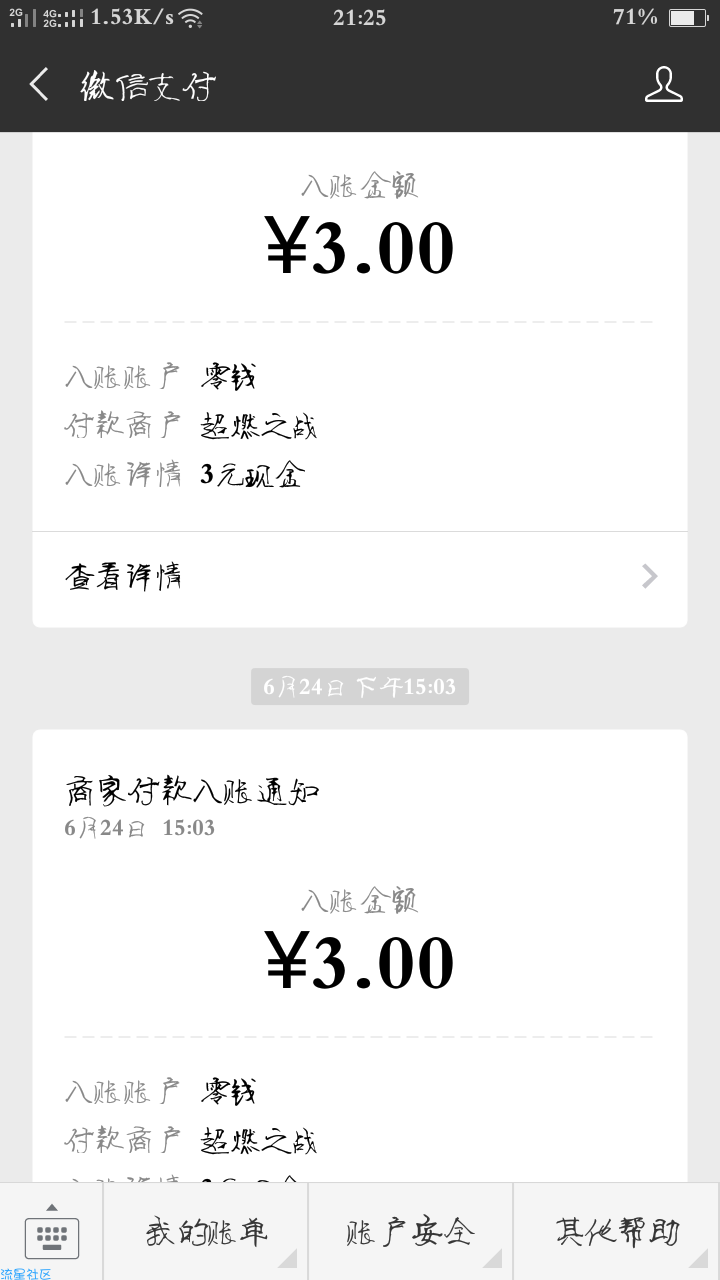Open the 账户安全 menu
This screenshot has height=1280, width=720.
411,1232
